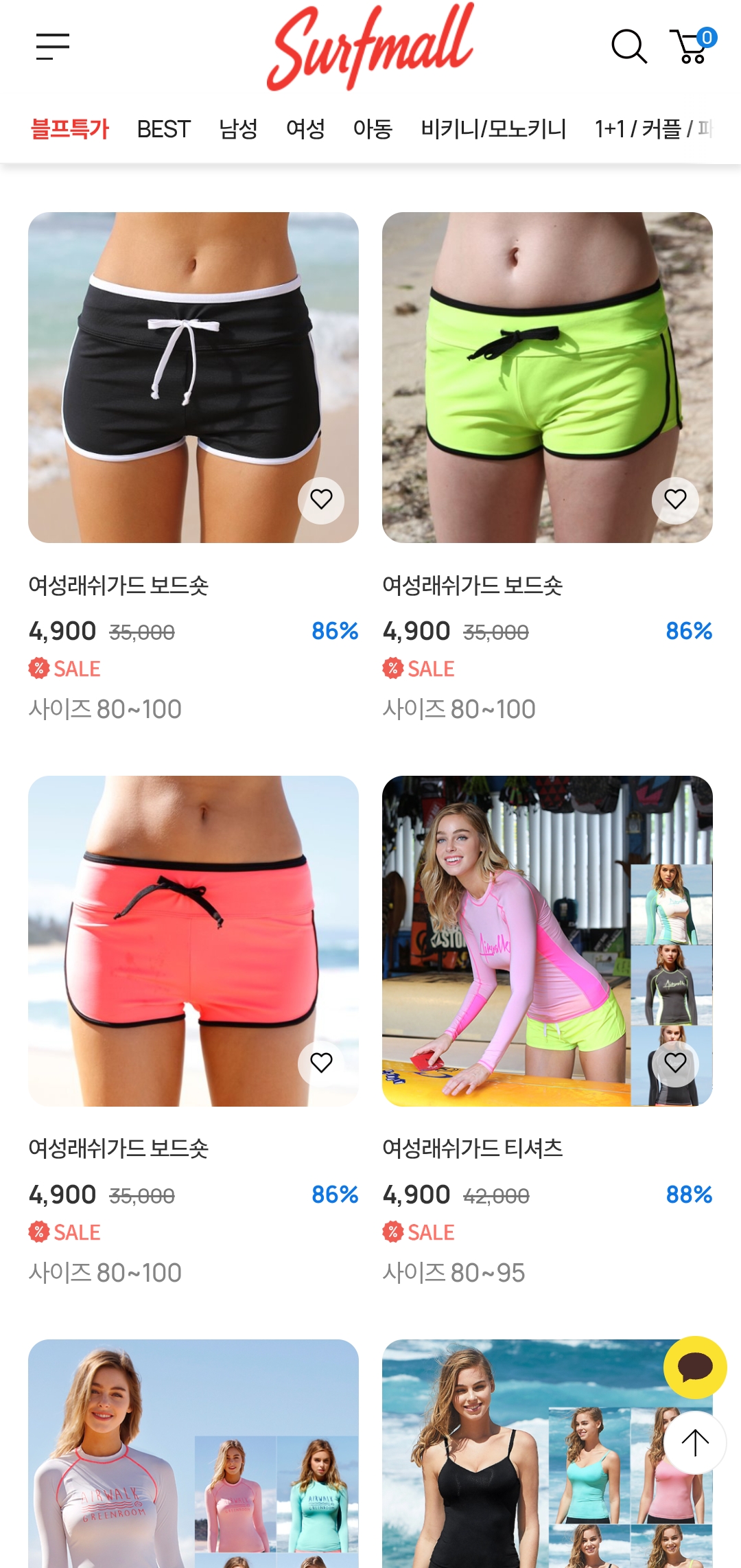Image resolution: width=741 pixels, height=1568 pixels.
Task: View the shopping cart
Action: pyautogui.click(x=692, y=47)
